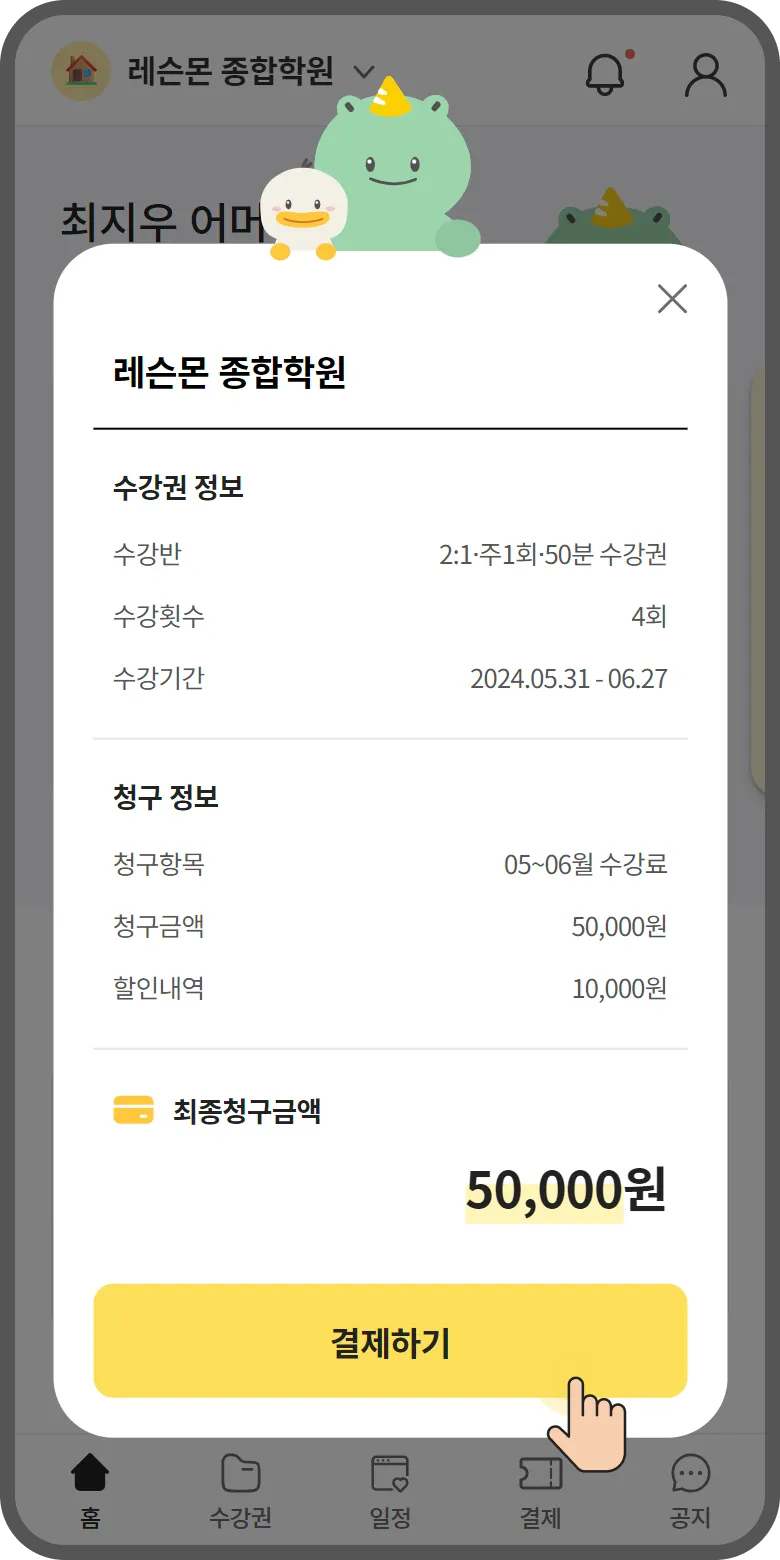Switch to the 공지 tab

coord(690,1490)
